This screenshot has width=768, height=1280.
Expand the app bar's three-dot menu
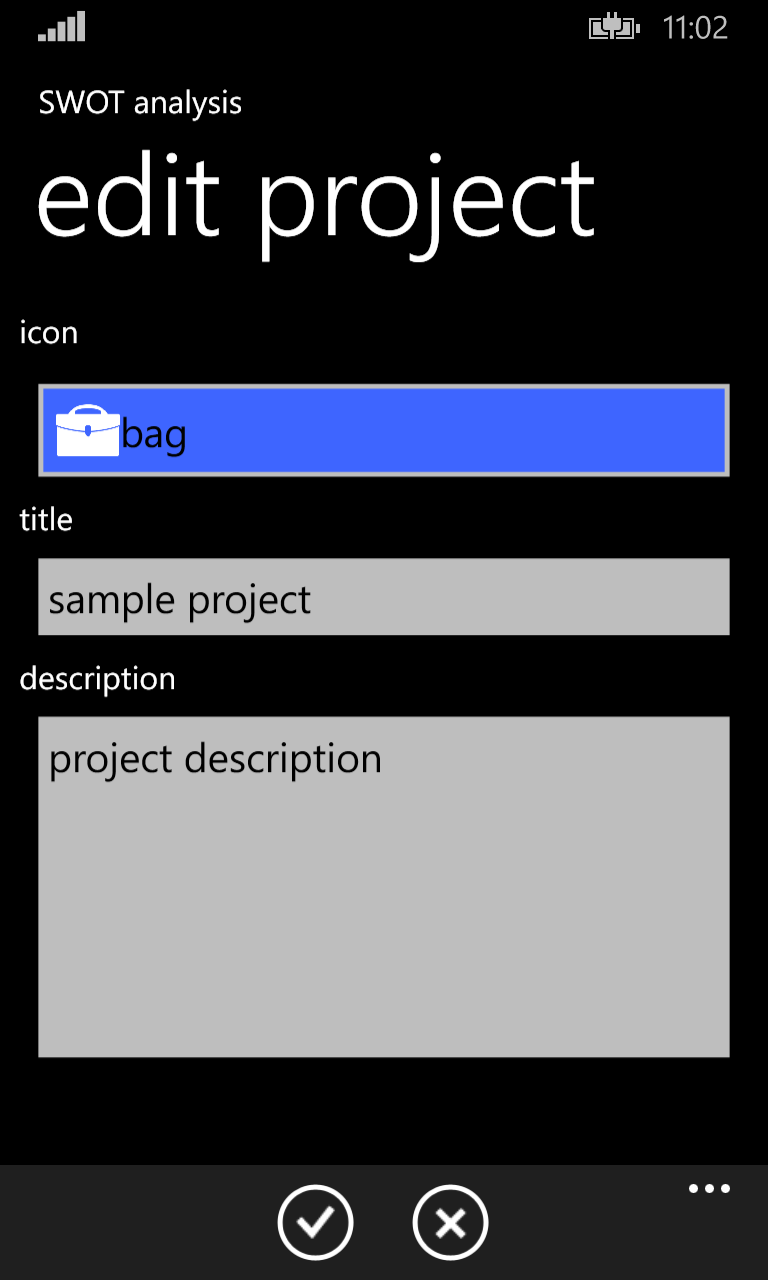click(x=709, y=1189)
